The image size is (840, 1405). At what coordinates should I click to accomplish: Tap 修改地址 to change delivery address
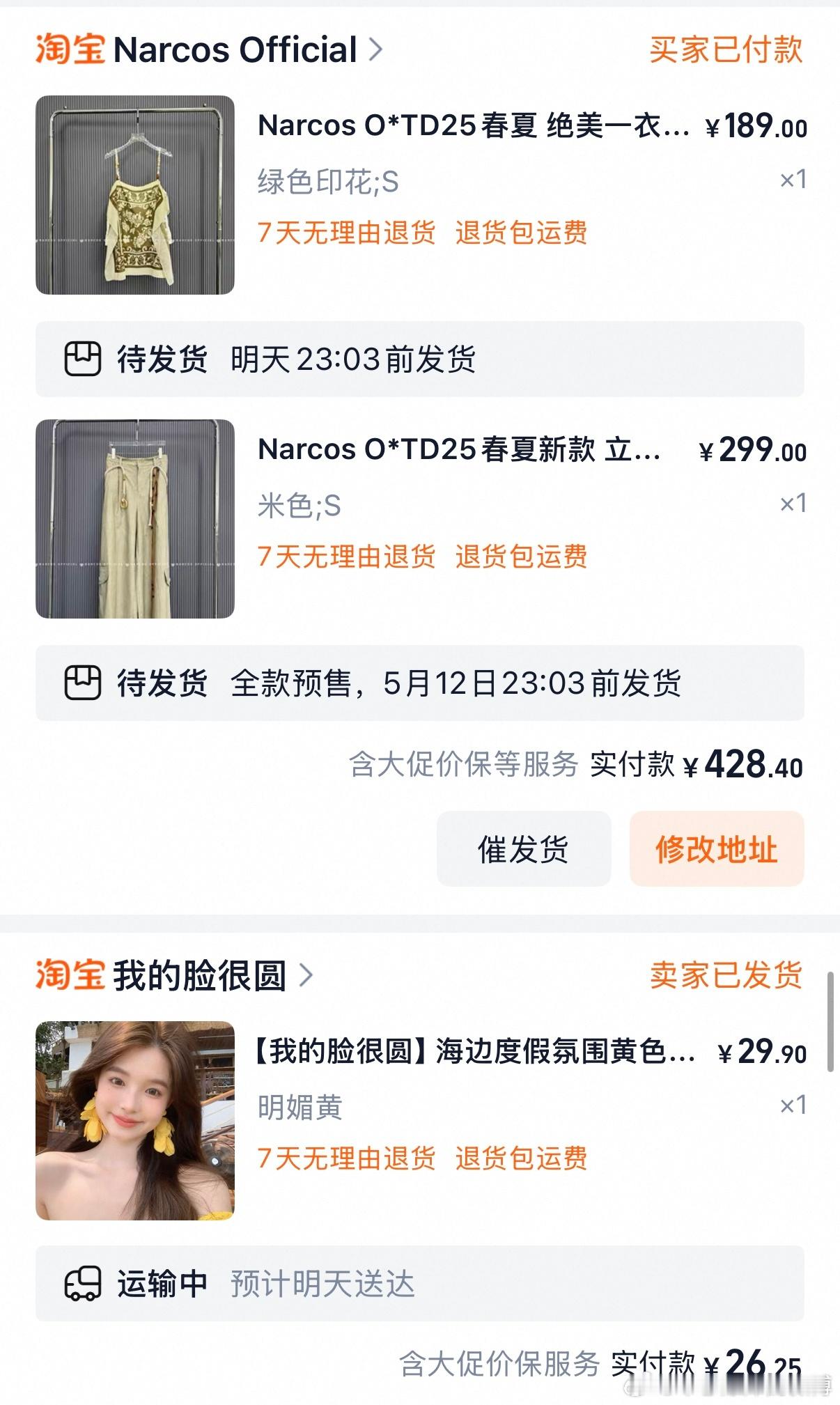click(x=717, y=849)
